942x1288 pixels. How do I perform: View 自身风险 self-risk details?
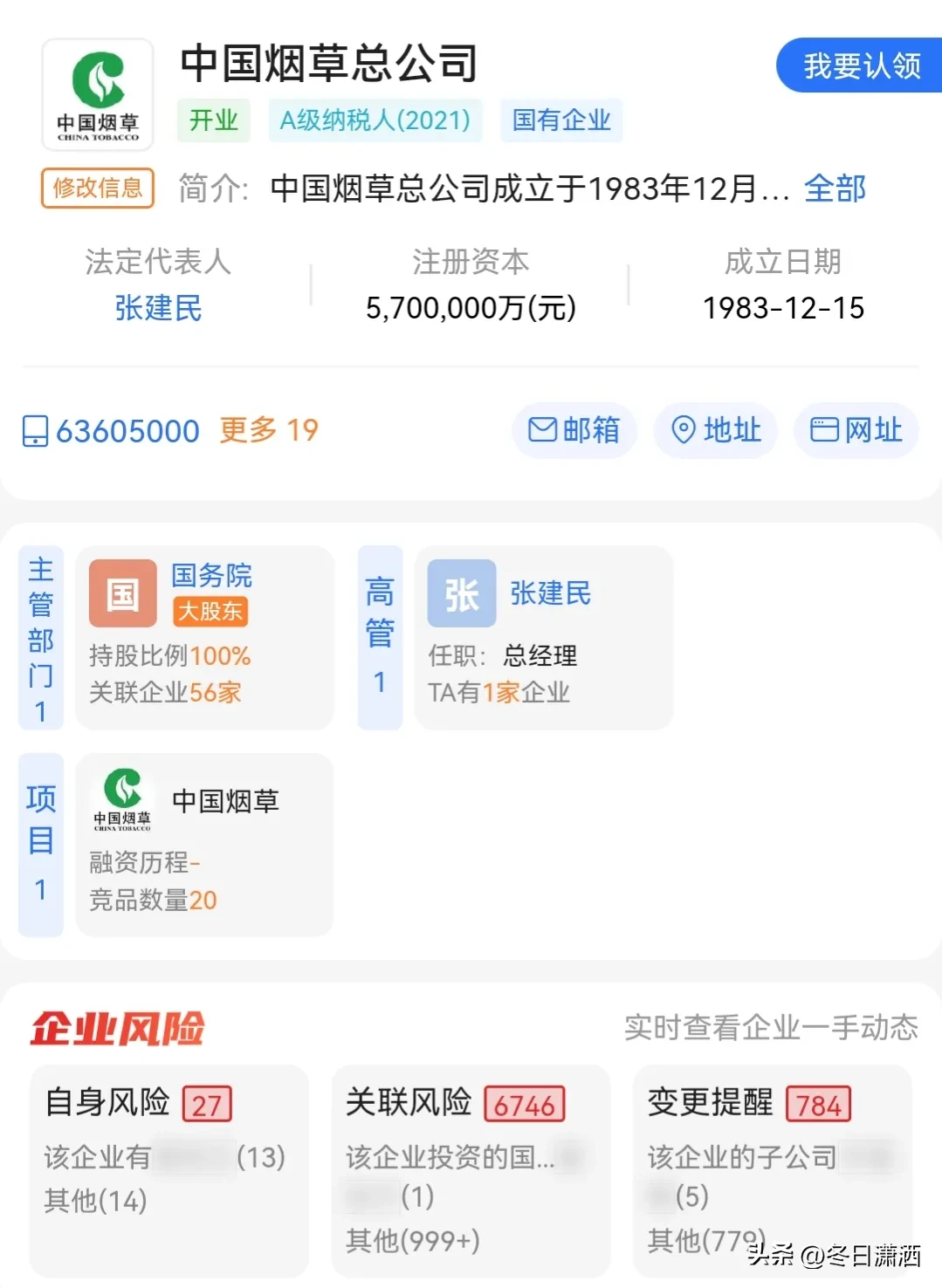[168, 1169]
